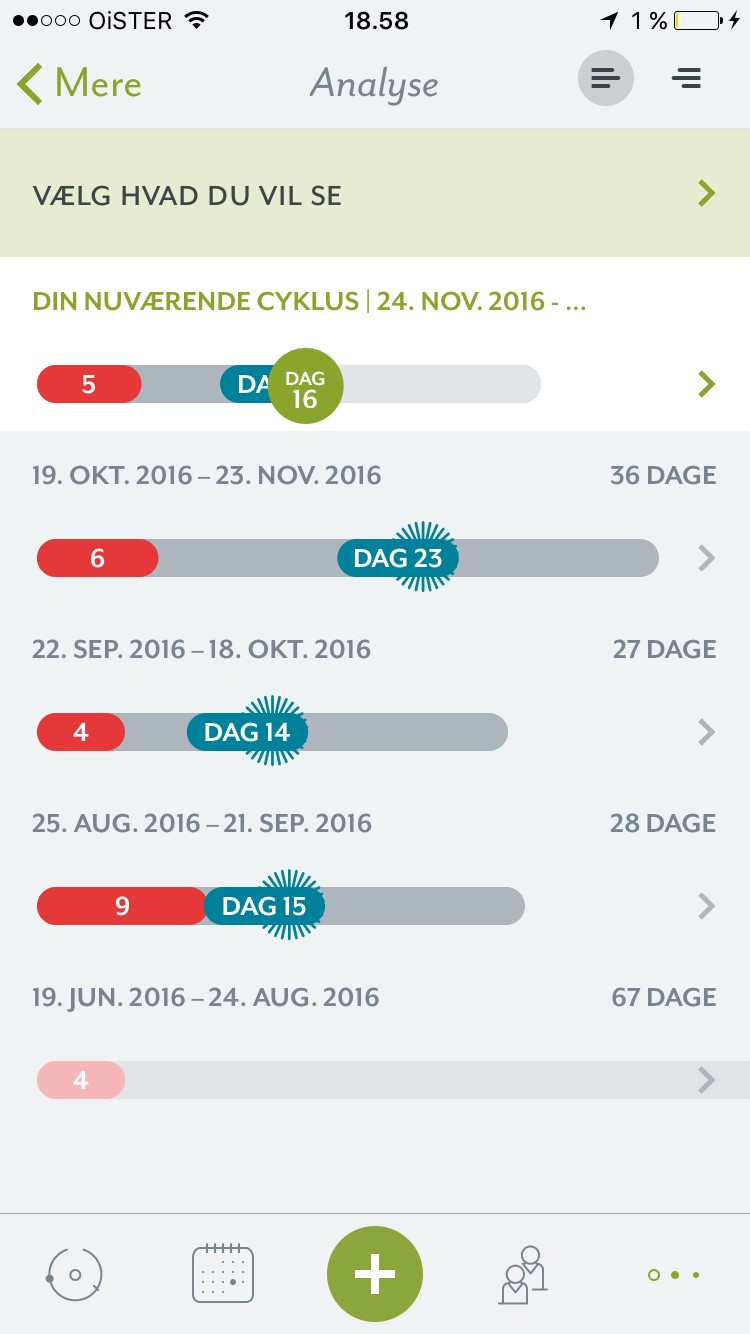The image size is (750, 1334).
Task: Switch to left-aligned bar view
Action: (605, 78)
